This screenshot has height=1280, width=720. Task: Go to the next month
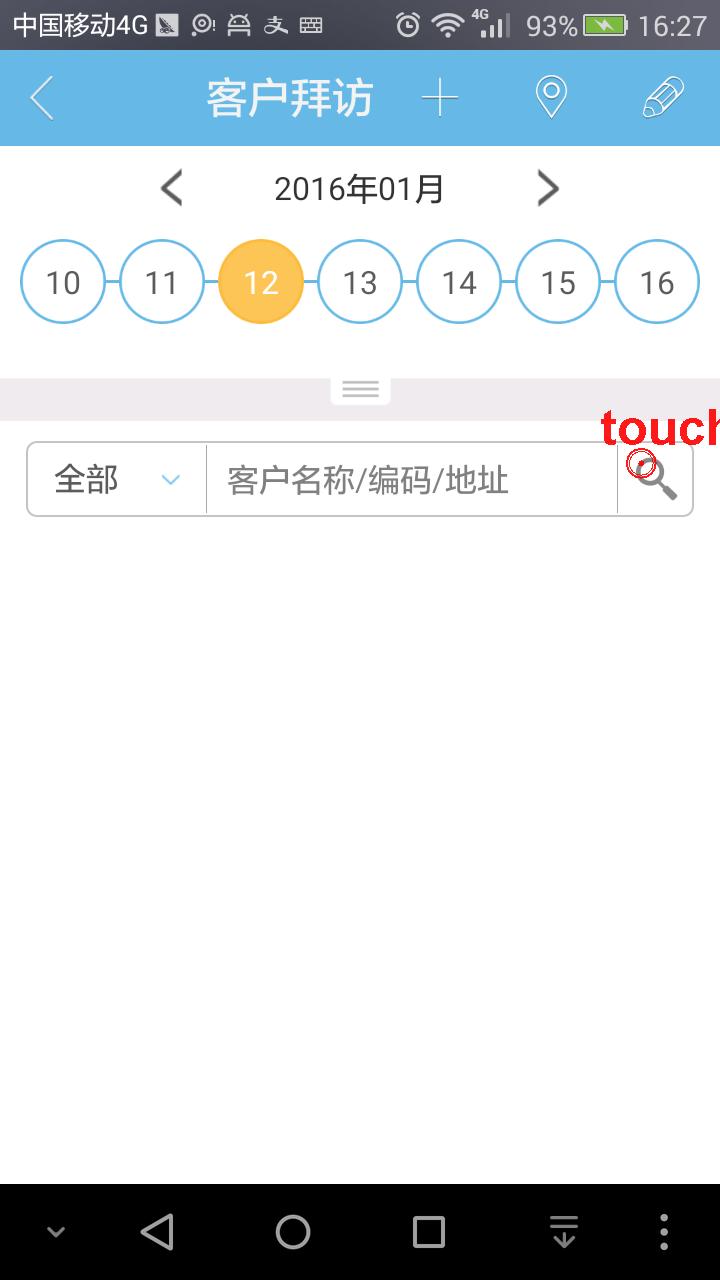[x=547, y=188]
